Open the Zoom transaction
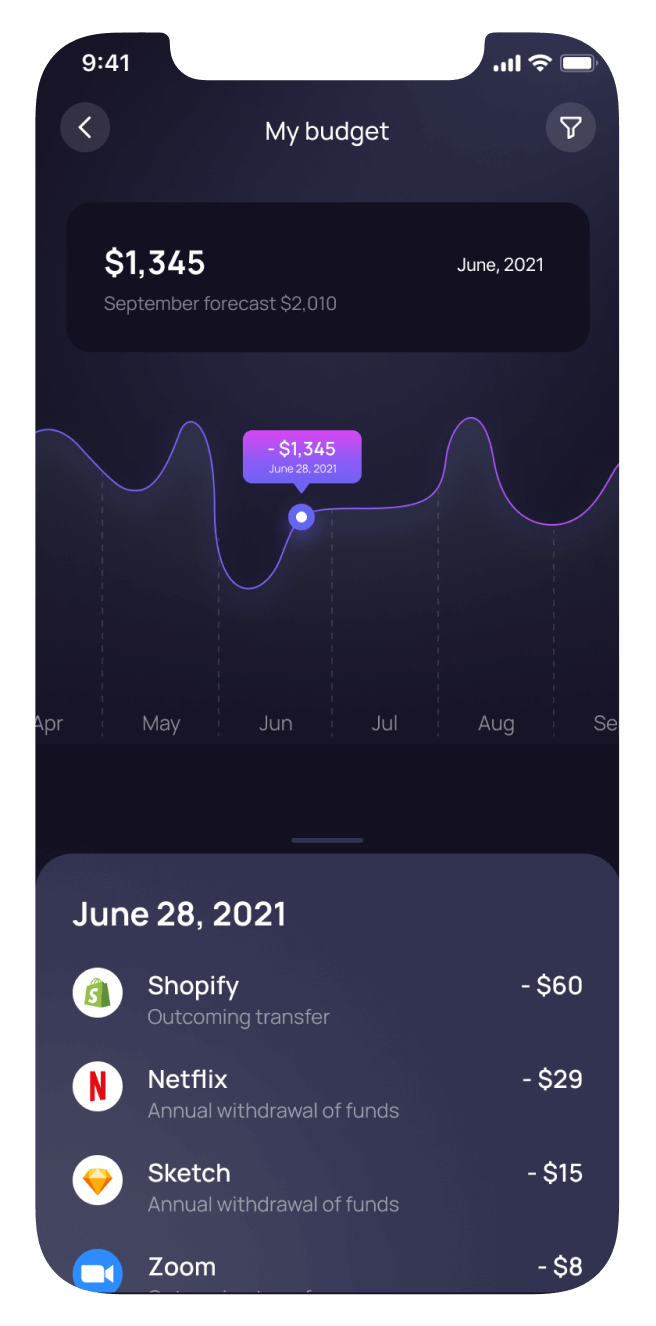Image resolution: width=656 pixels, height=1326 pixels. coord(327,1268)
